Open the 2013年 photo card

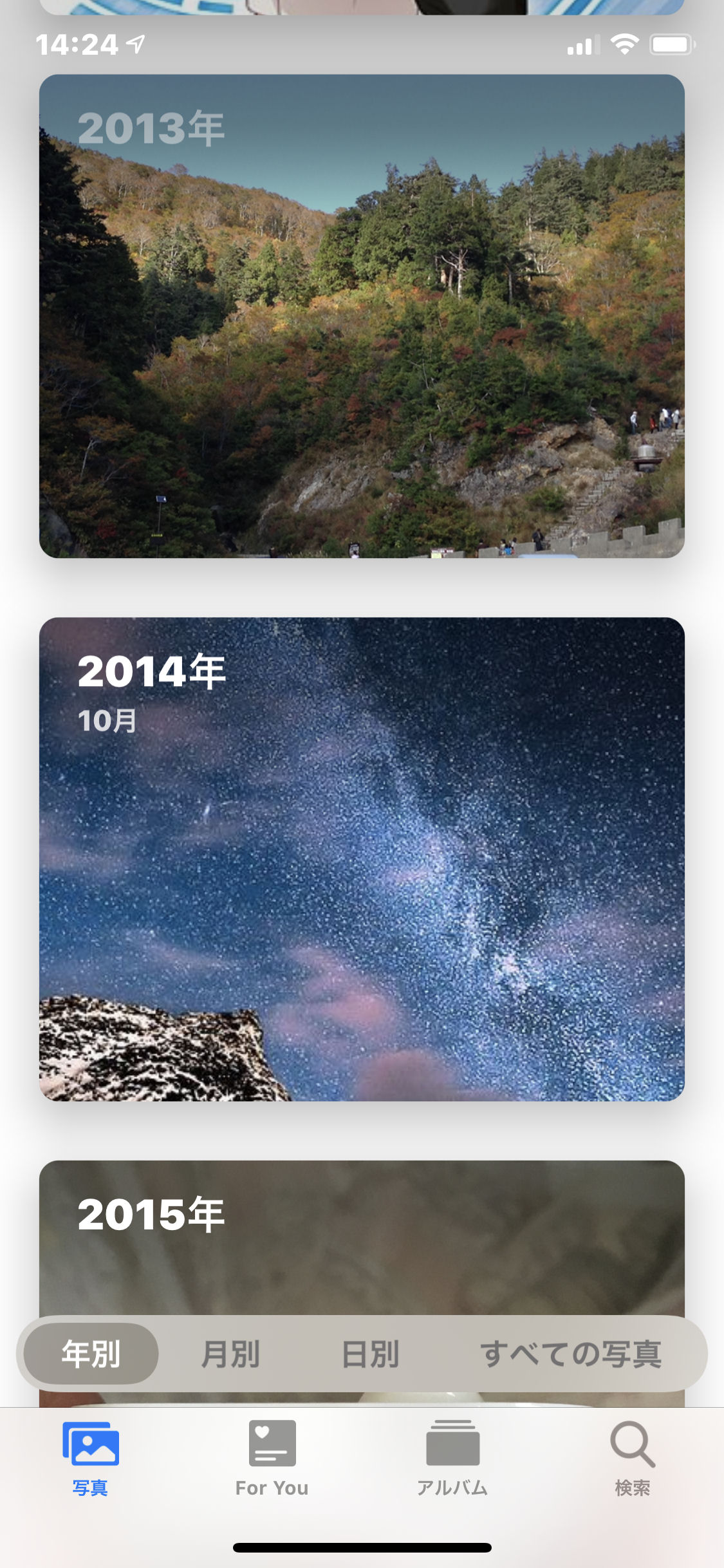coord(362,316)
